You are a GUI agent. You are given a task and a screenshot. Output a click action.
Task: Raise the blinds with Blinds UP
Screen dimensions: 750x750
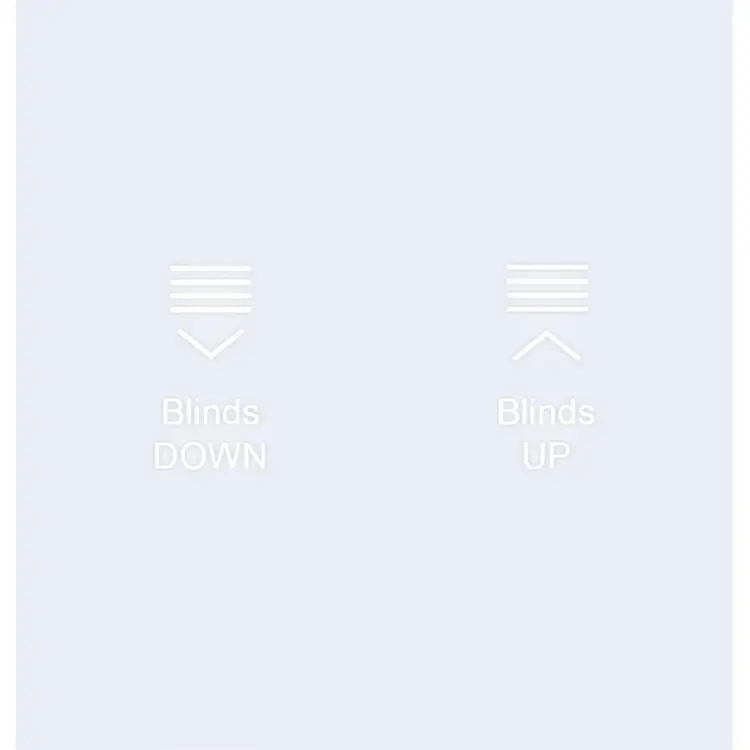pos(547,366)
